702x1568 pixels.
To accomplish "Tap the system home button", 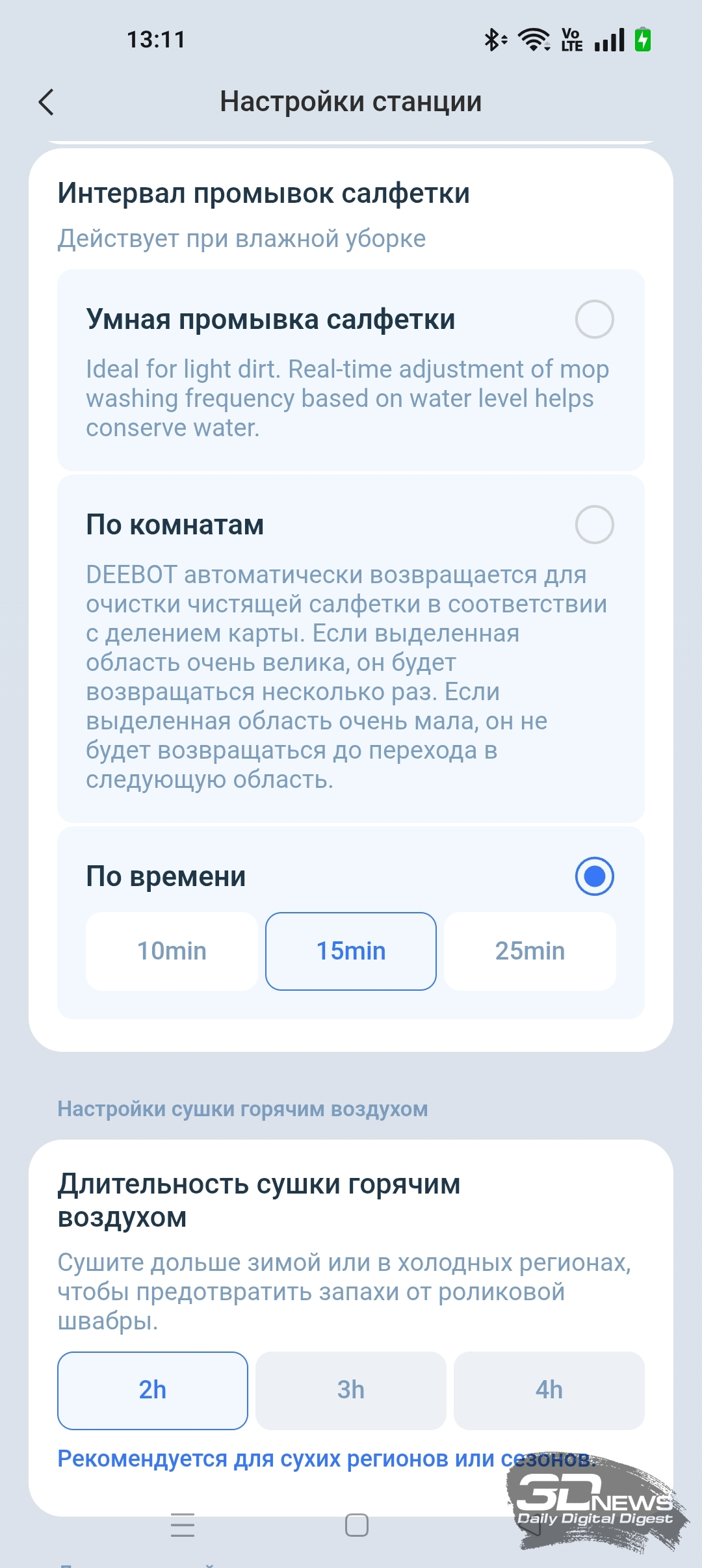I will [x=356, y=1524].
